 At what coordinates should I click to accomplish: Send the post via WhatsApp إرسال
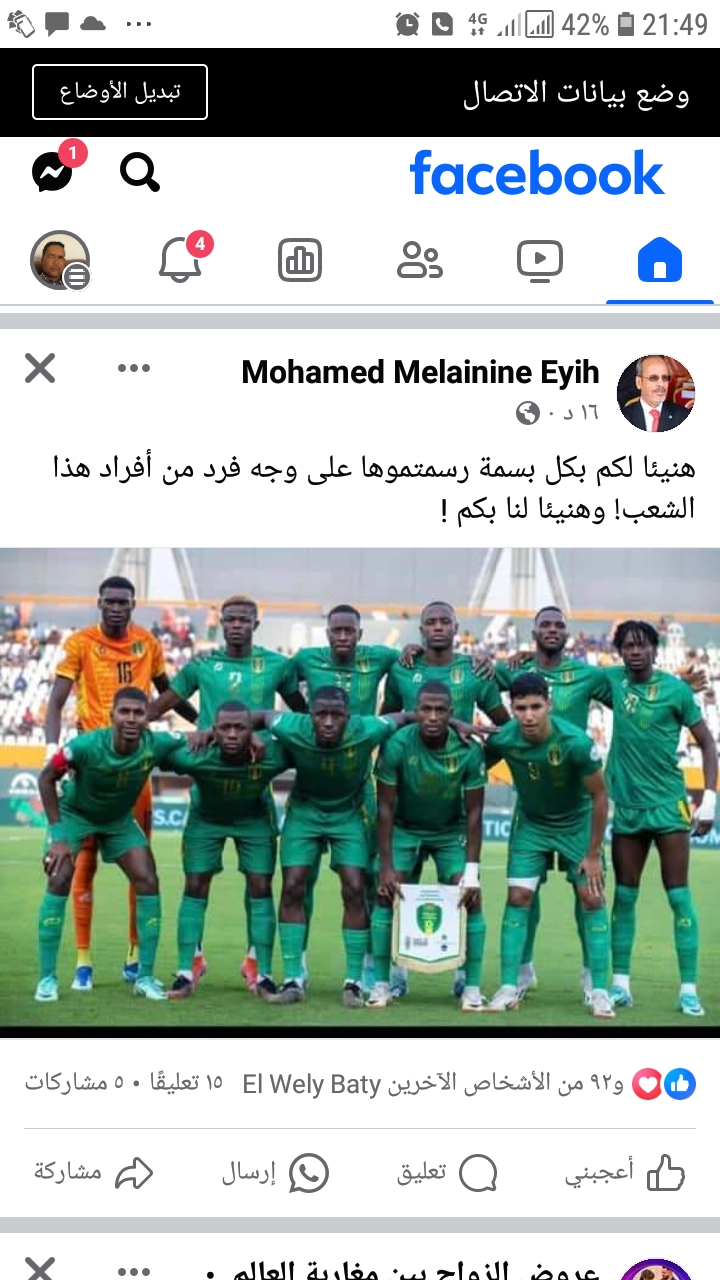(275, 1172)
